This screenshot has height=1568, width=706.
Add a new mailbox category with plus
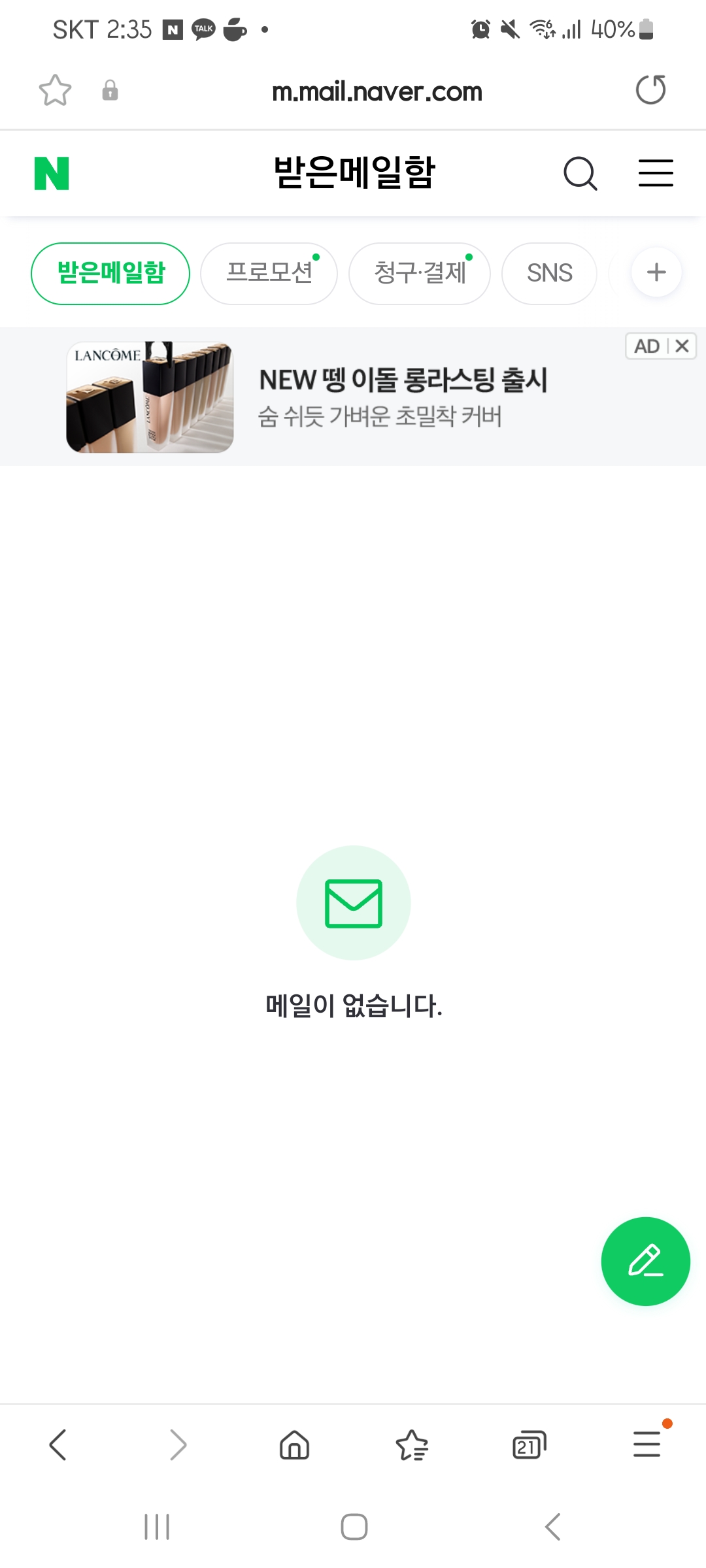click(656, 272)
